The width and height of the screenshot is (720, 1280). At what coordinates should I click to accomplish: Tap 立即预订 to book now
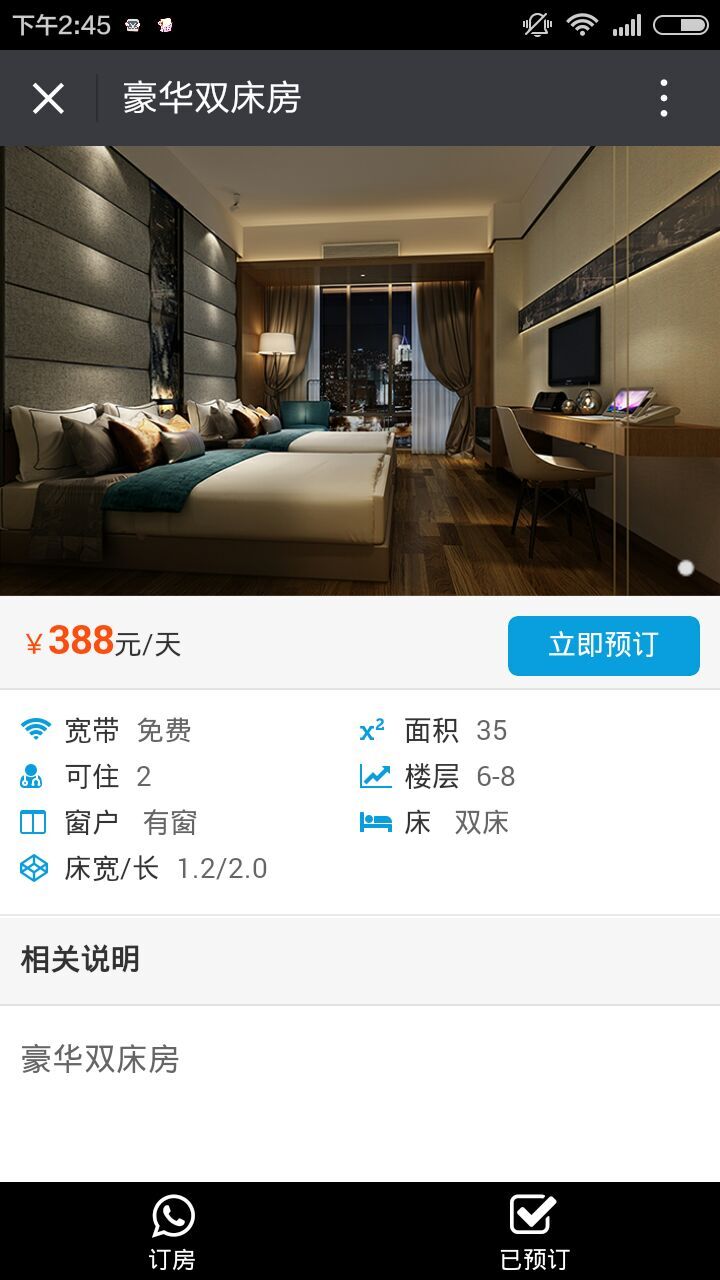click(603, 645)
